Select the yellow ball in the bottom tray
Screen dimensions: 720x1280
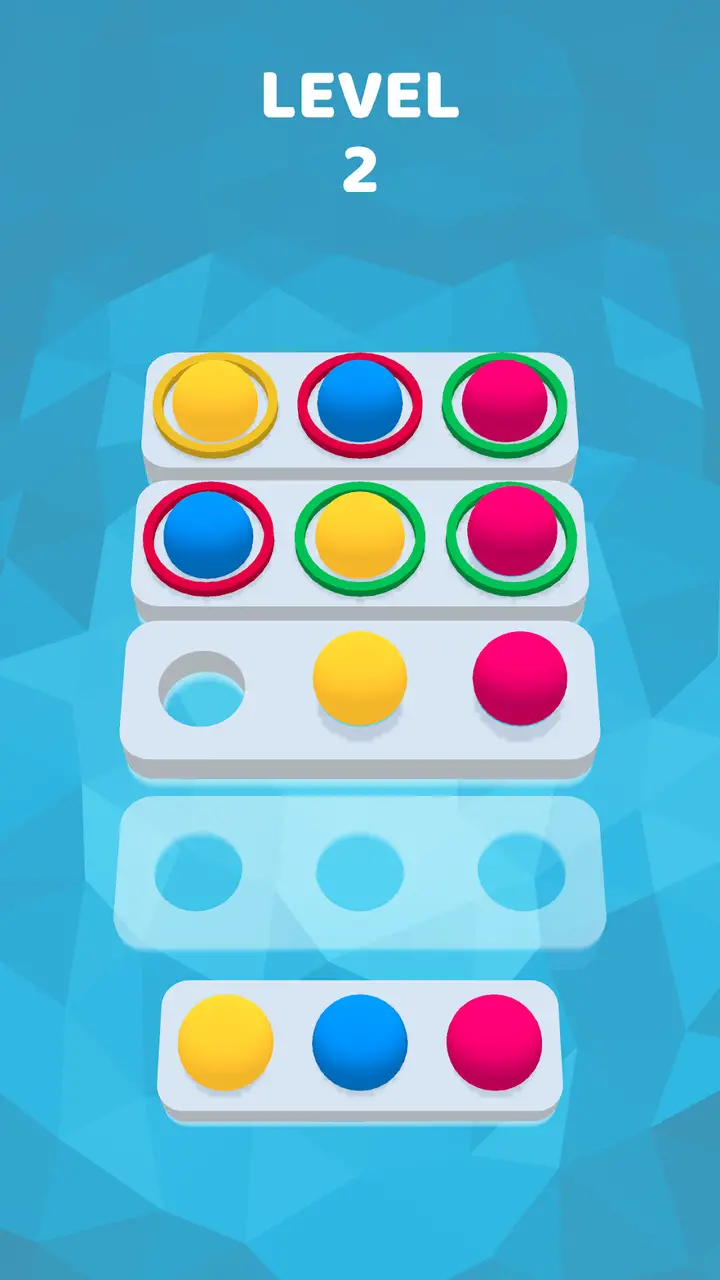pos(225,1042)
